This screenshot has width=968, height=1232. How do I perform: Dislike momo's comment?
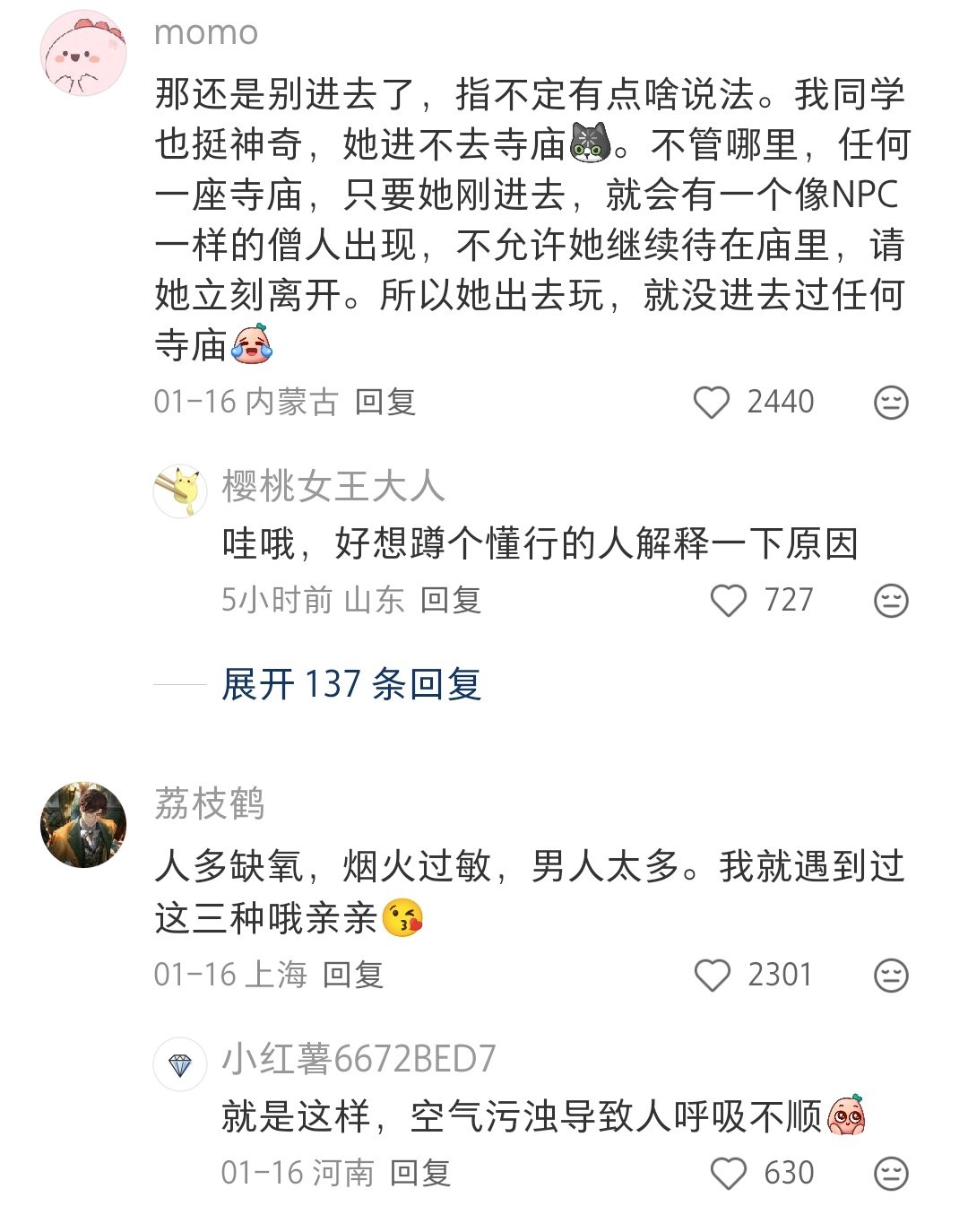click(891, 403)
